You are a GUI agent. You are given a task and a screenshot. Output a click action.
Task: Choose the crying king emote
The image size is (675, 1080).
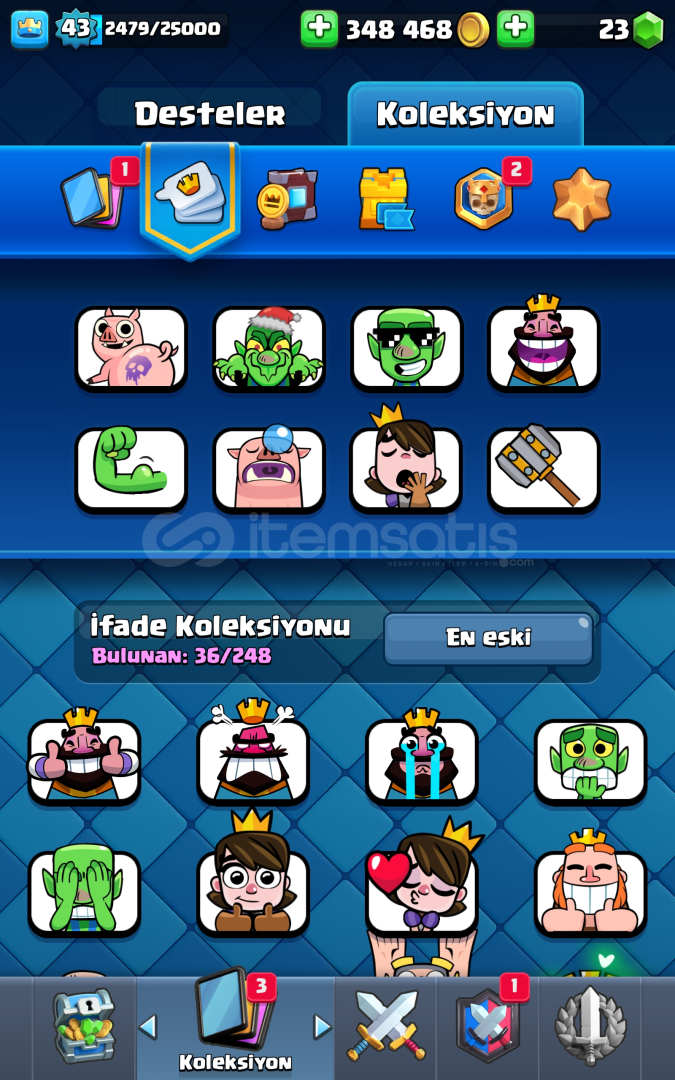click(x=421, y=760)
